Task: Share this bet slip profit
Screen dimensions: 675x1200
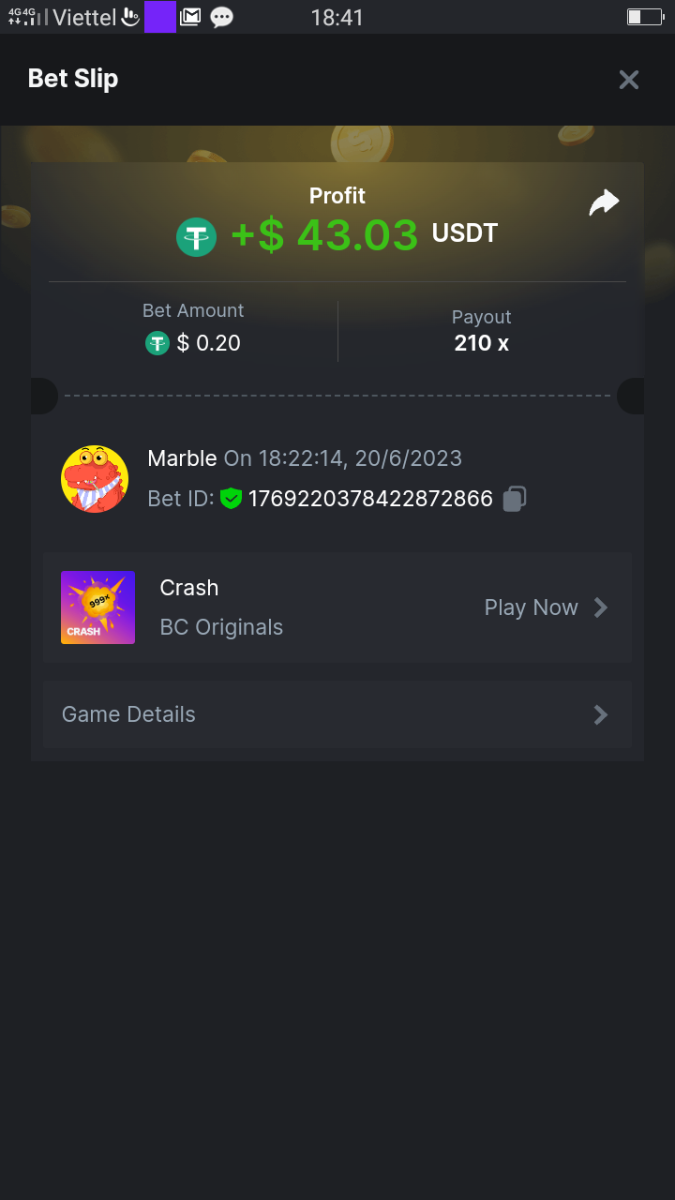Action: tap(604, 203)
